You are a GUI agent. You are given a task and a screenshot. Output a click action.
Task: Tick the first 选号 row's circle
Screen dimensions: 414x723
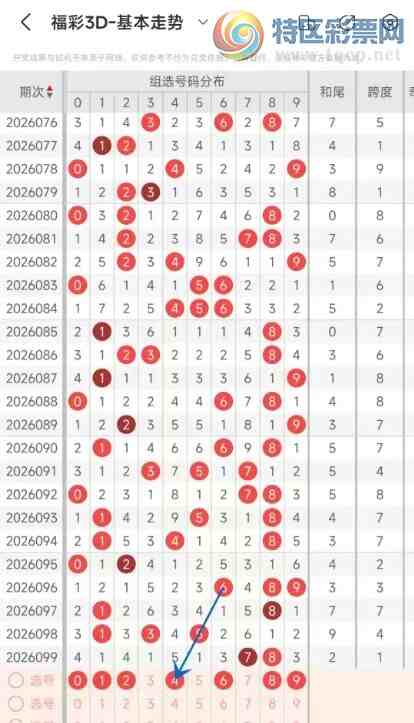pos(16,680)
